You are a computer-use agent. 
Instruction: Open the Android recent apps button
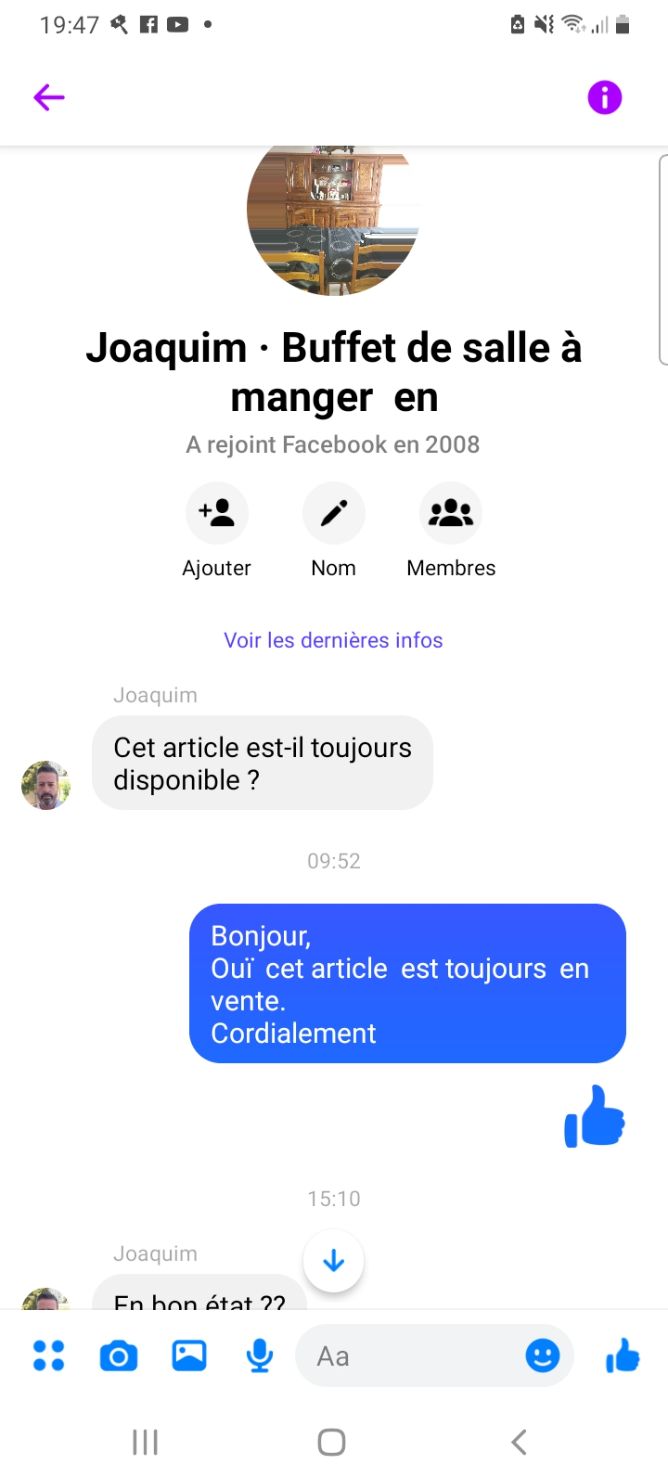(x=146, y=1441)
